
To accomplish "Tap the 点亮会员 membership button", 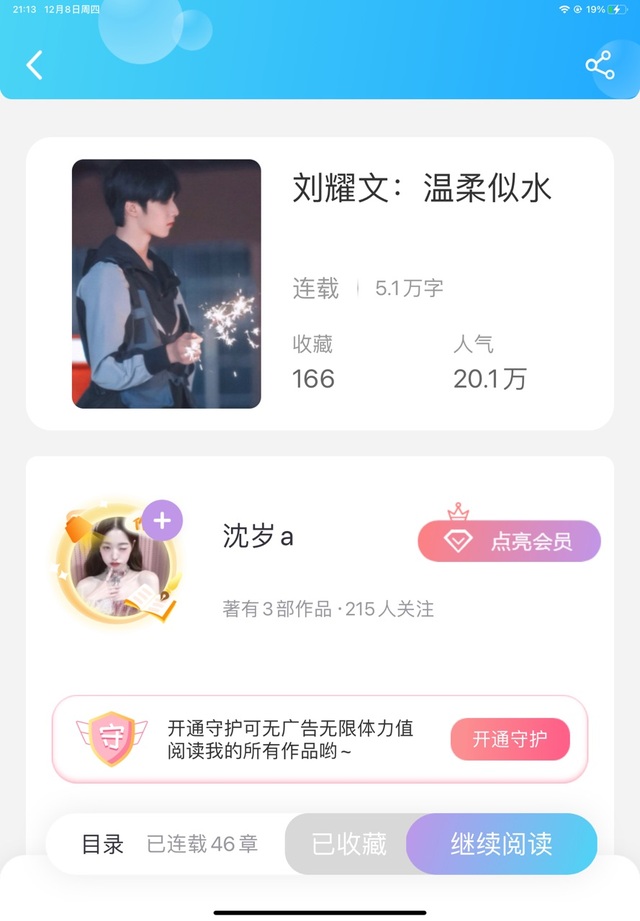I will point(509,540).
